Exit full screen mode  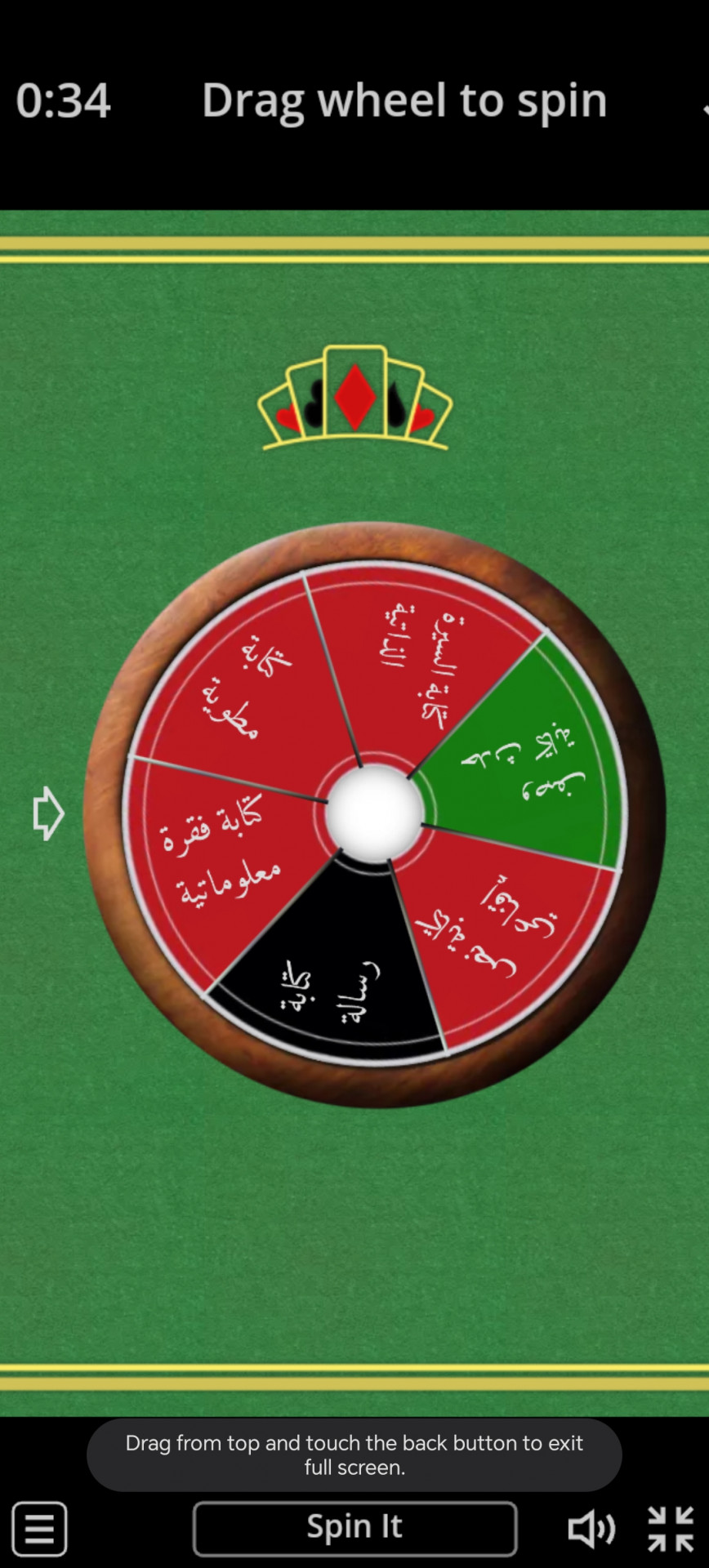671,1529
